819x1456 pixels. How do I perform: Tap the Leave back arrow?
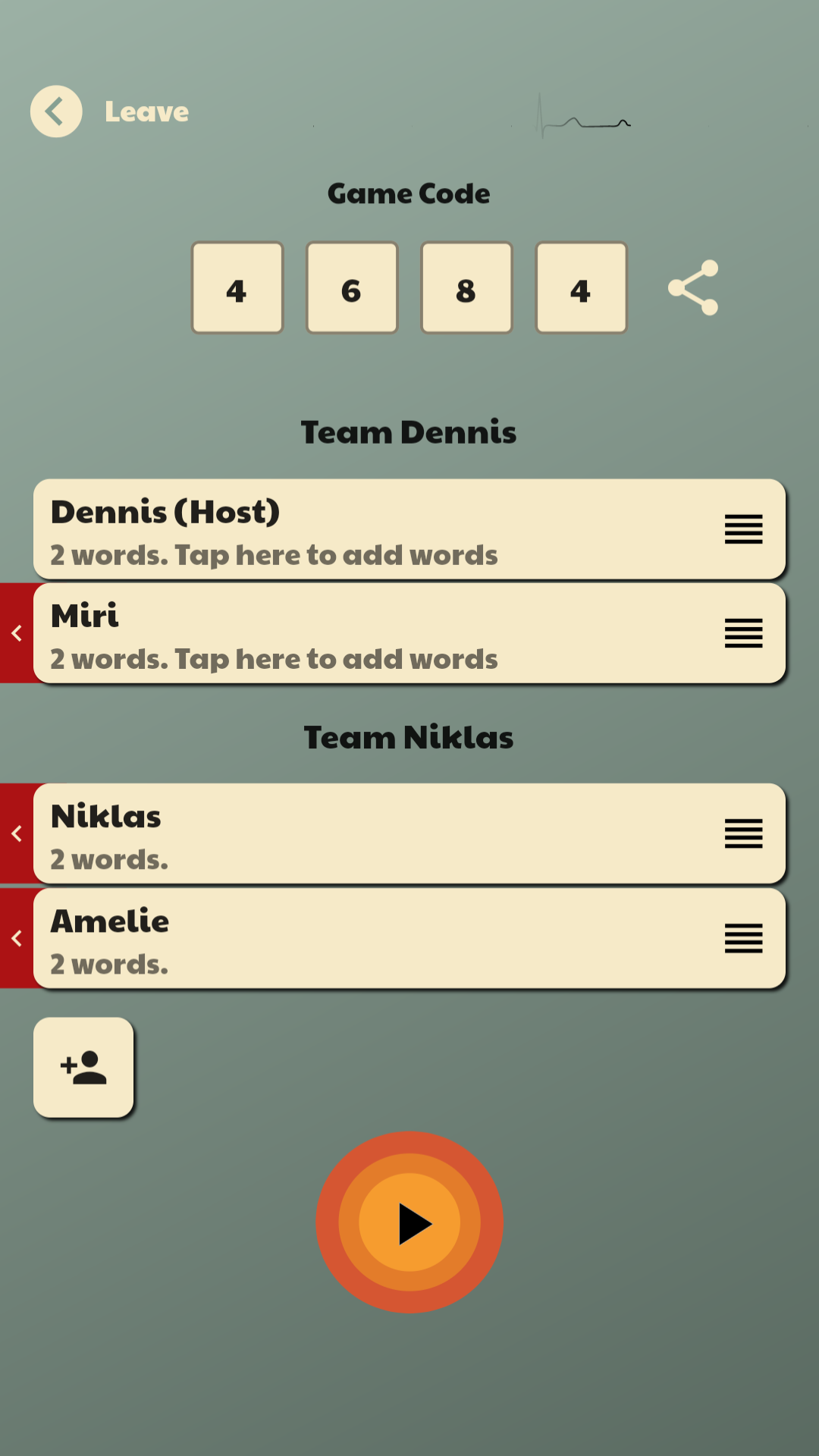pos(56,111)
